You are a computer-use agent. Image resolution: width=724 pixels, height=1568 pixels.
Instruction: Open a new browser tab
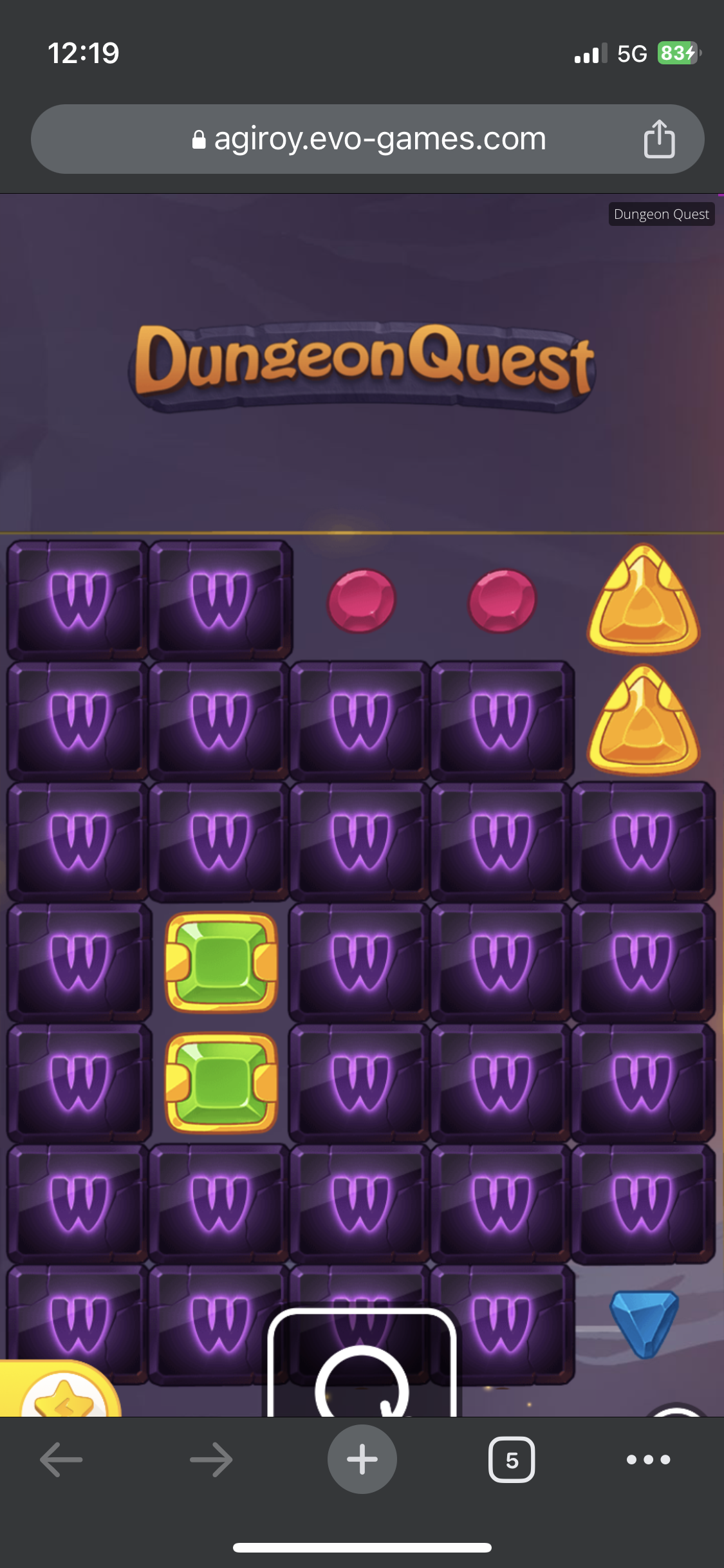[x=362, y=1459]
